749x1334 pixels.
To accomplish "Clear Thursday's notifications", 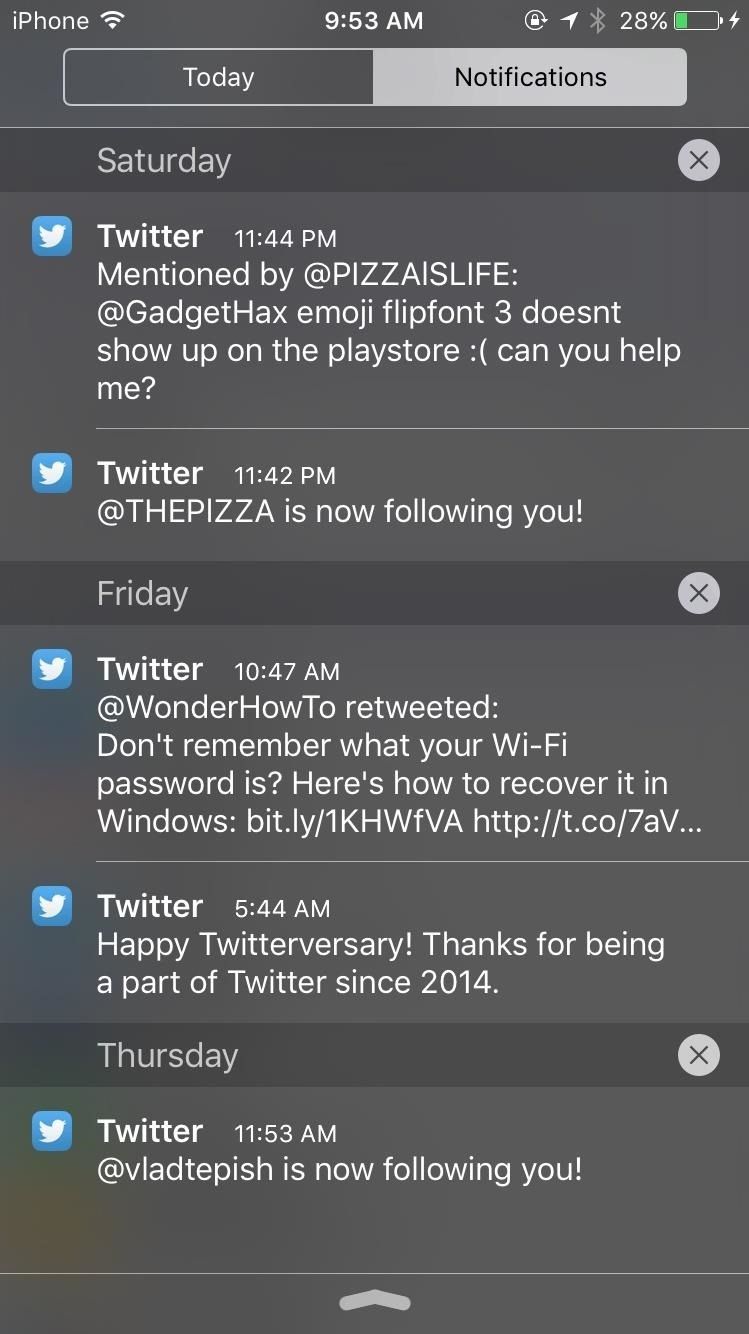I will tap(698, 1055).
